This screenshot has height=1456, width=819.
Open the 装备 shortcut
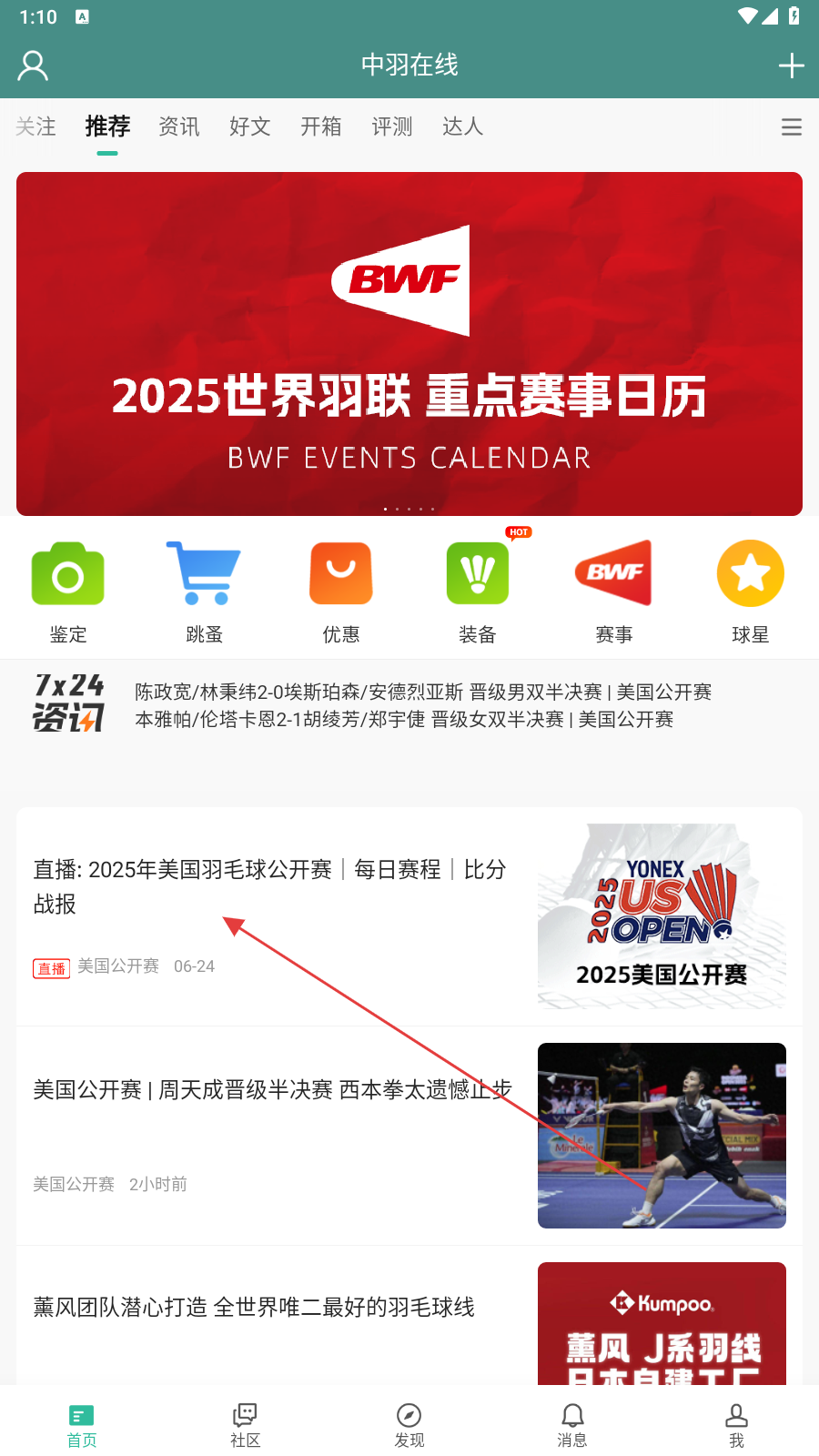(478, 591)
